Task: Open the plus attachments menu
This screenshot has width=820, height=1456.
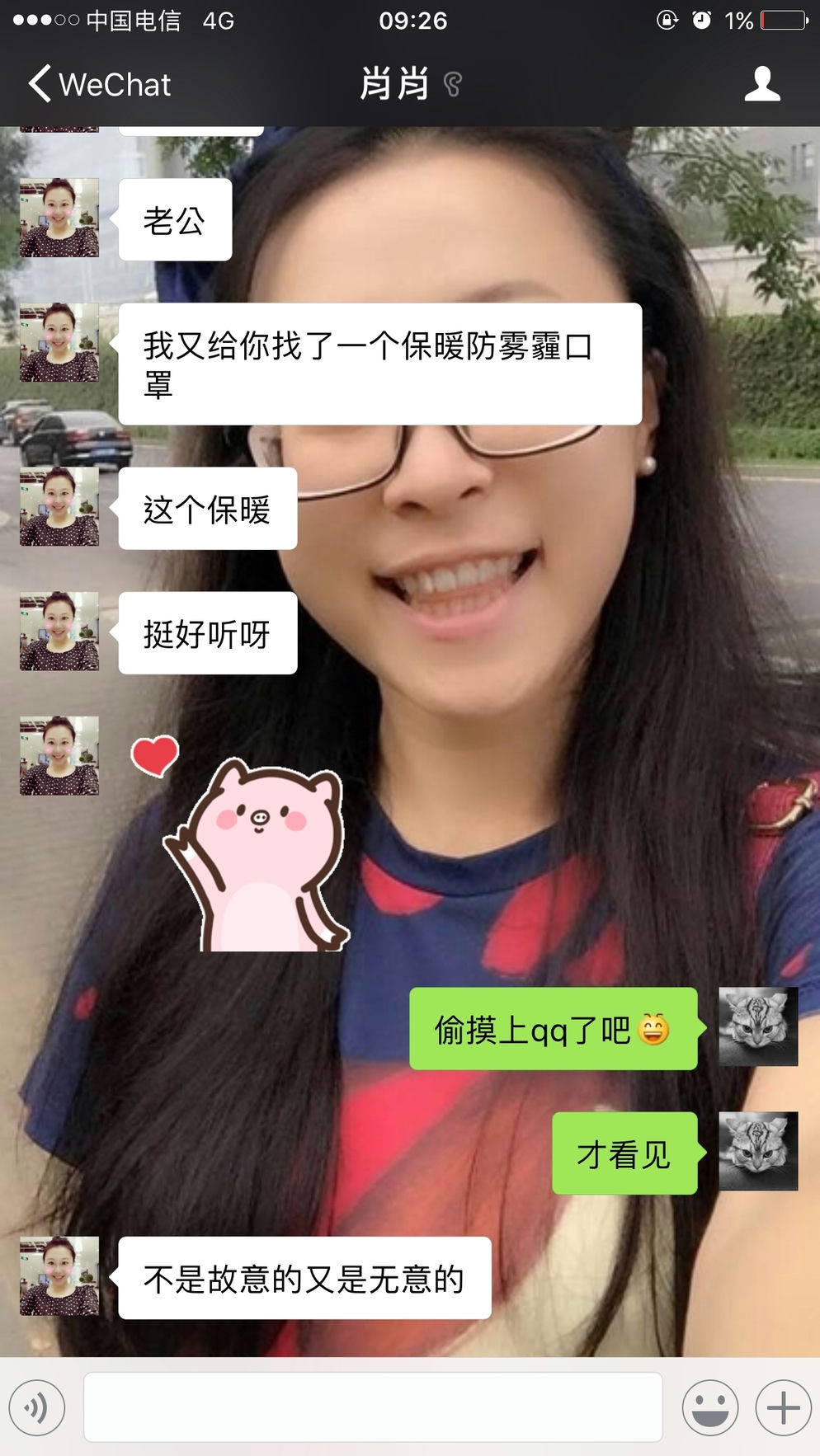Action: pyautogui.click(x=783, y=1407)
